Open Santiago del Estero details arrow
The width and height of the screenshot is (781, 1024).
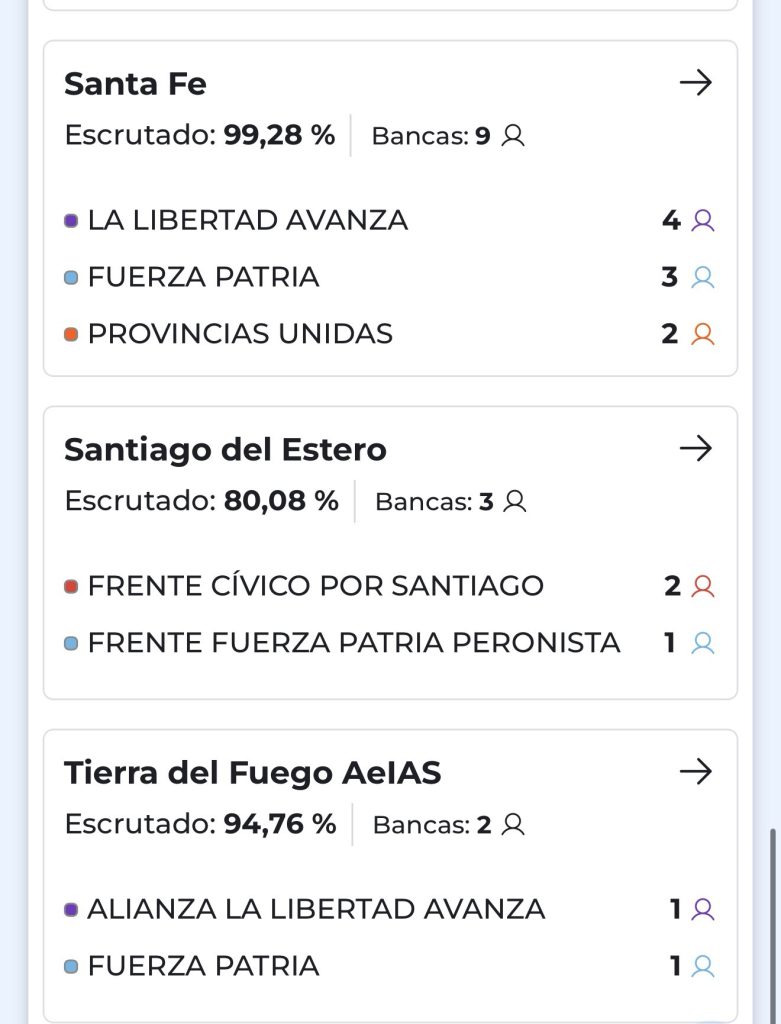pyautogui.click(x=695, y=448)
